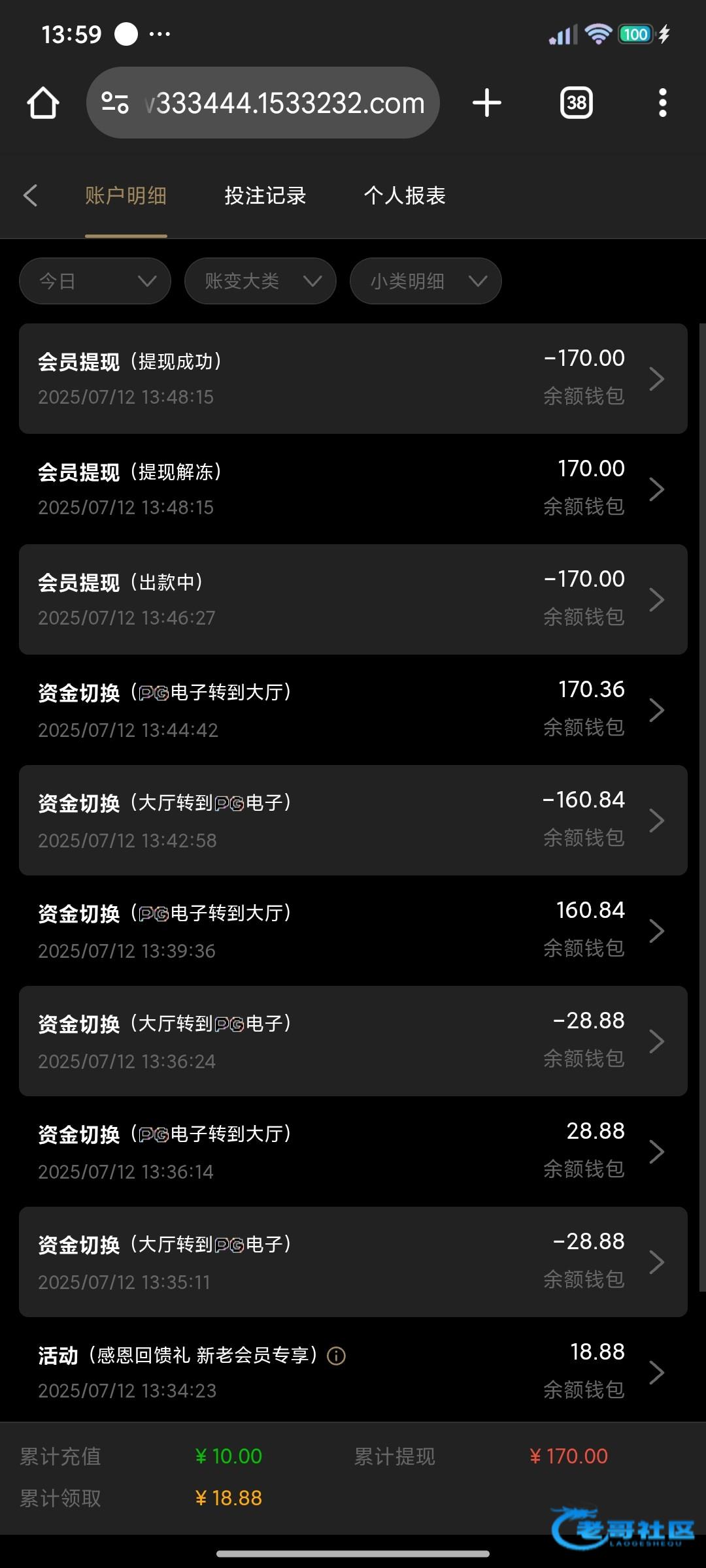
Task: Open the browser overflow menu
Action: 663,103
